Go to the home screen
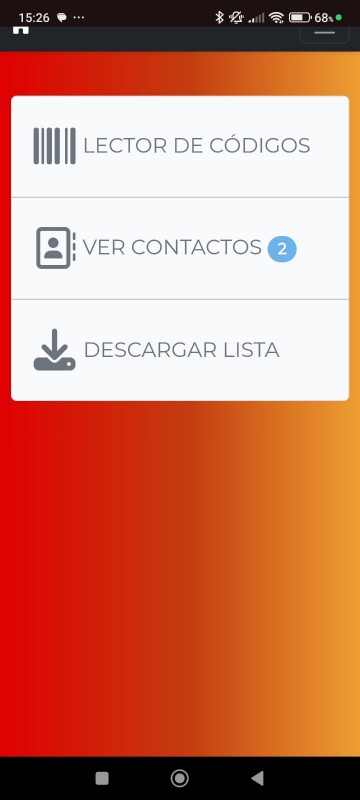The height and width of the screenshot is (800, 360). point(179,778)
